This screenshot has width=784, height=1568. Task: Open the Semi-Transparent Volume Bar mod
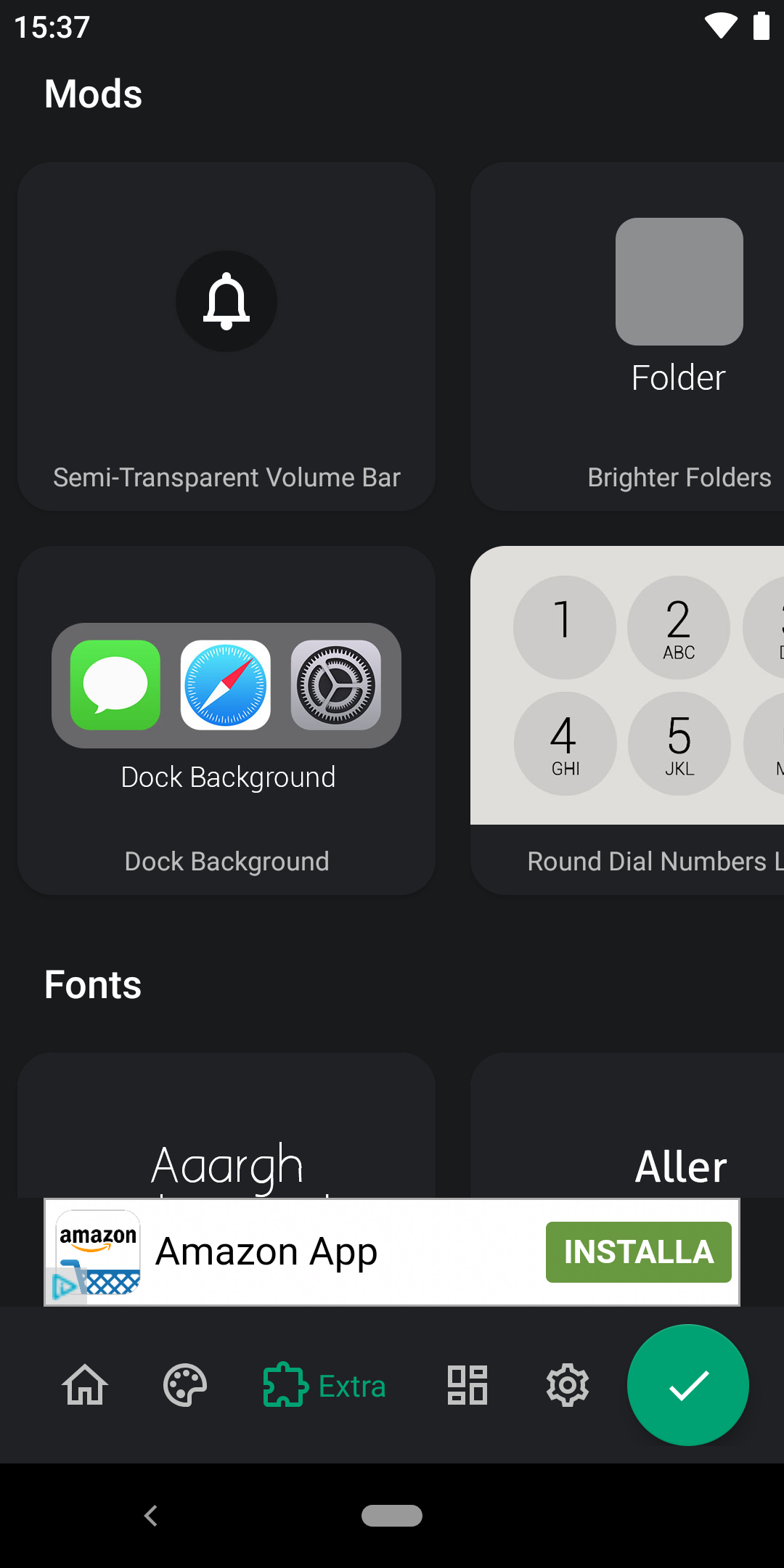(226, 336)
